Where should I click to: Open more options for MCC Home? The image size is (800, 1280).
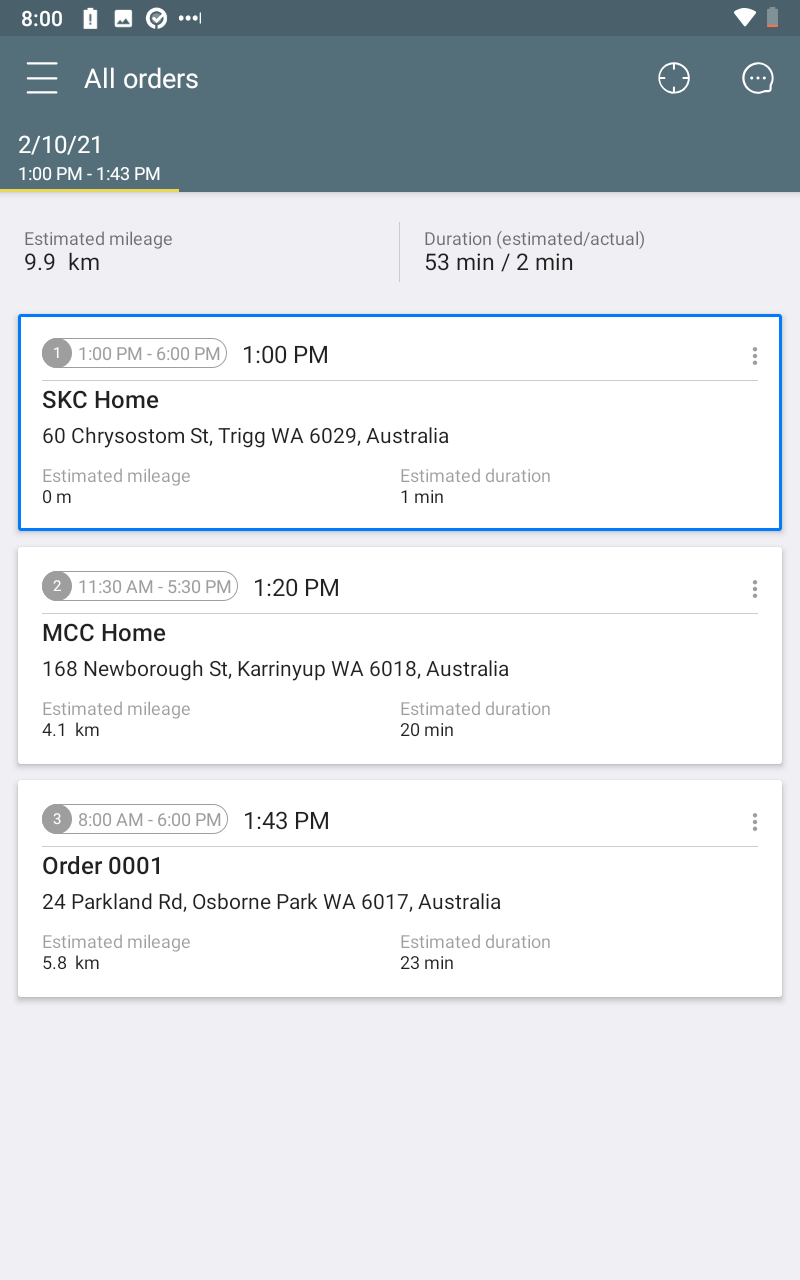pyautogui.click(x=754, y=589)
